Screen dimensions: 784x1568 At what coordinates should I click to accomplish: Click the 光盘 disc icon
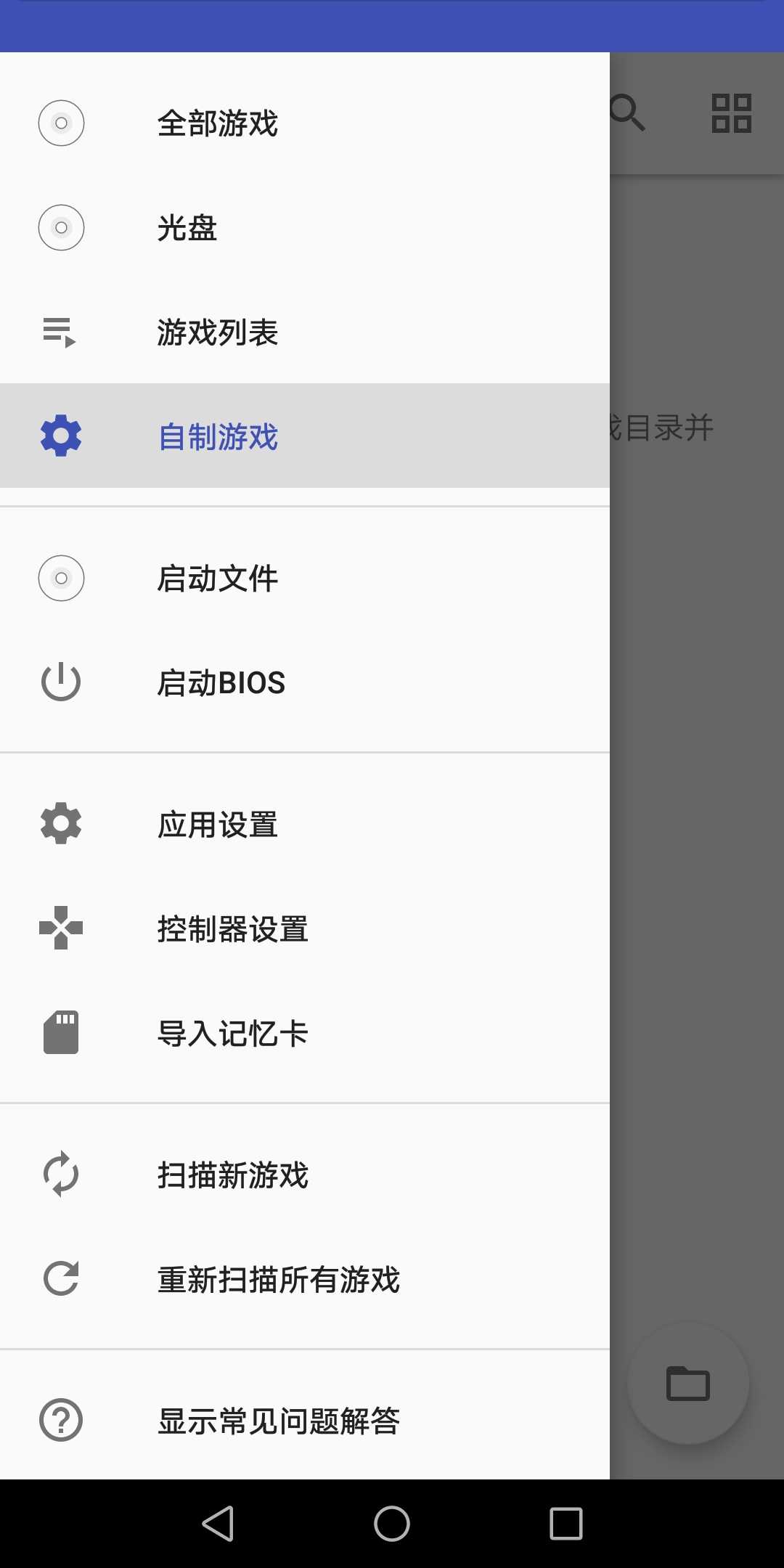pyautogui.click(x=61, y=227)
